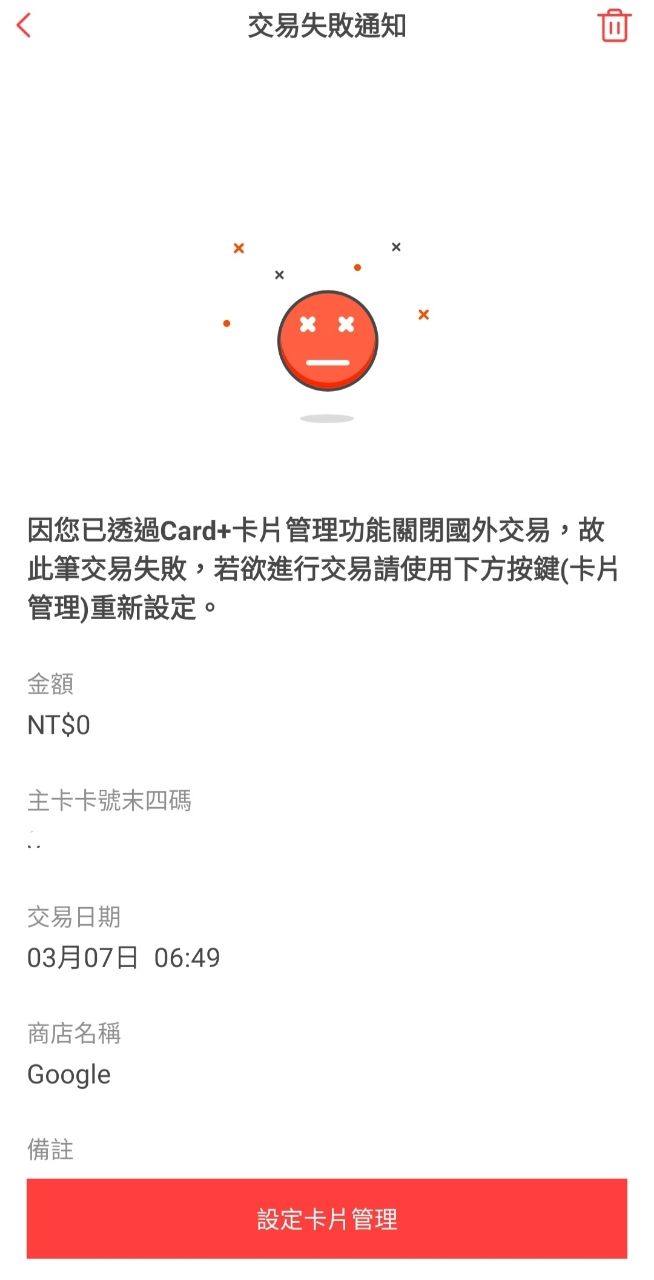
Task: Delete this notification with the trash icon
Action: (614, 26)
